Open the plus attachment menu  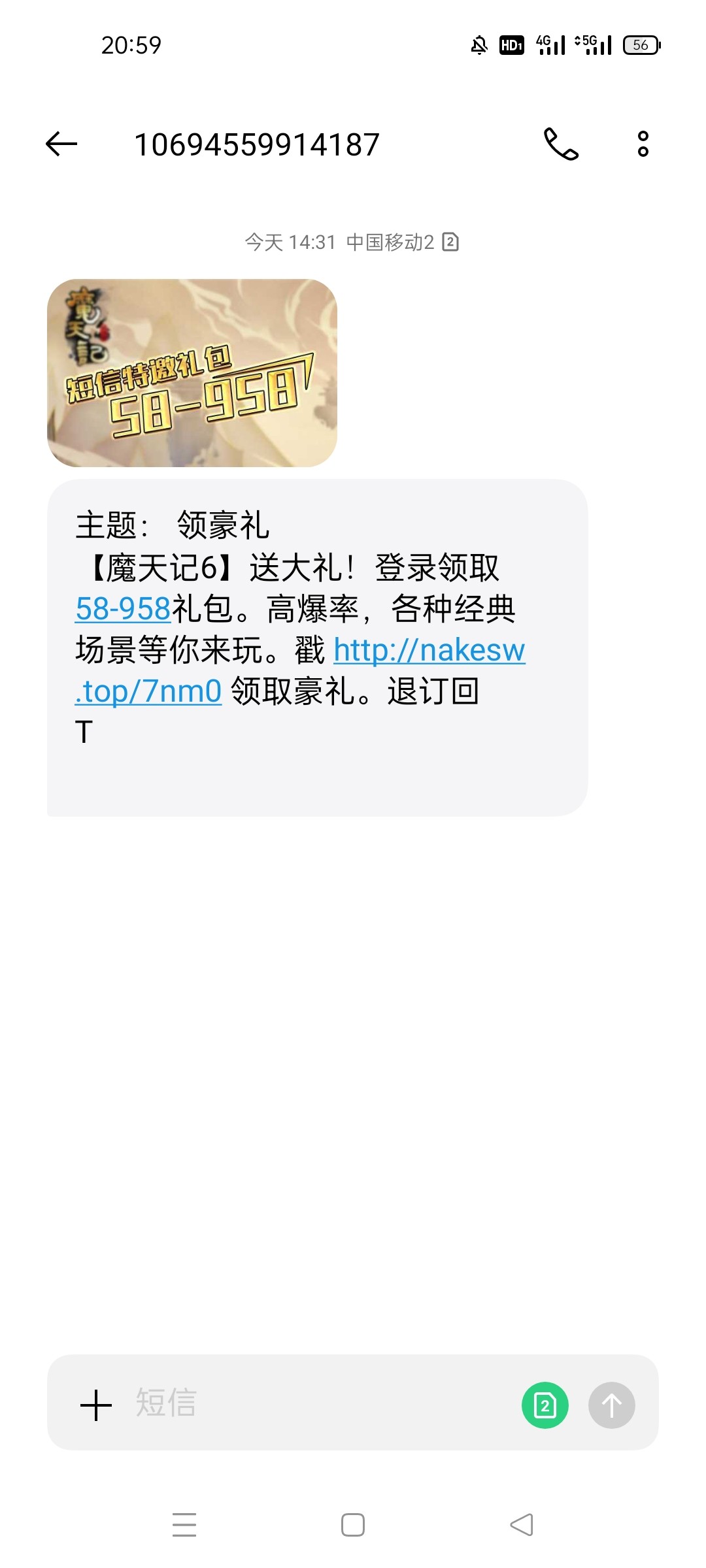[x=96, y=1405]
